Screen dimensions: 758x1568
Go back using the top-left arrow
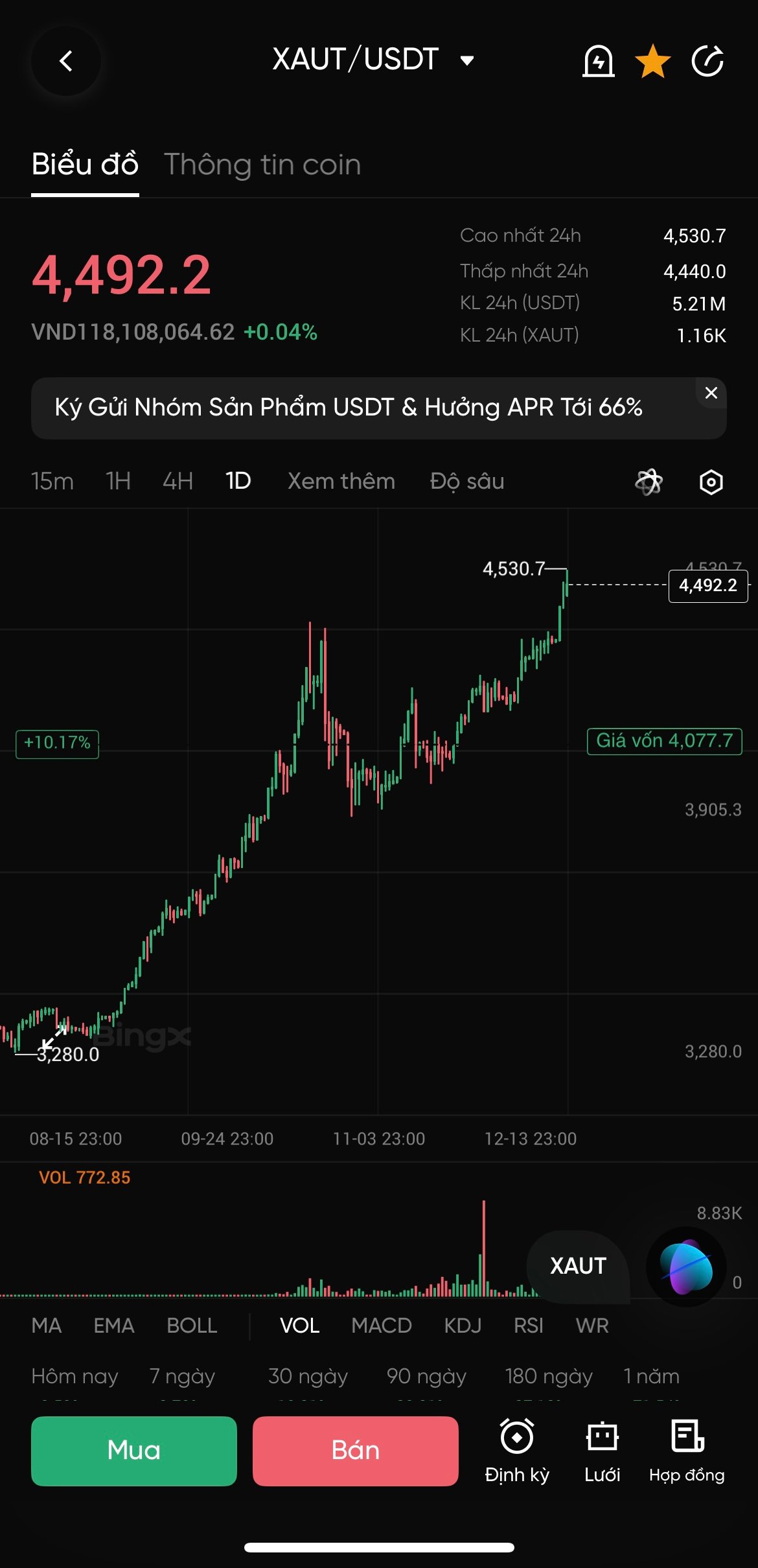click(x=66, y=62)
